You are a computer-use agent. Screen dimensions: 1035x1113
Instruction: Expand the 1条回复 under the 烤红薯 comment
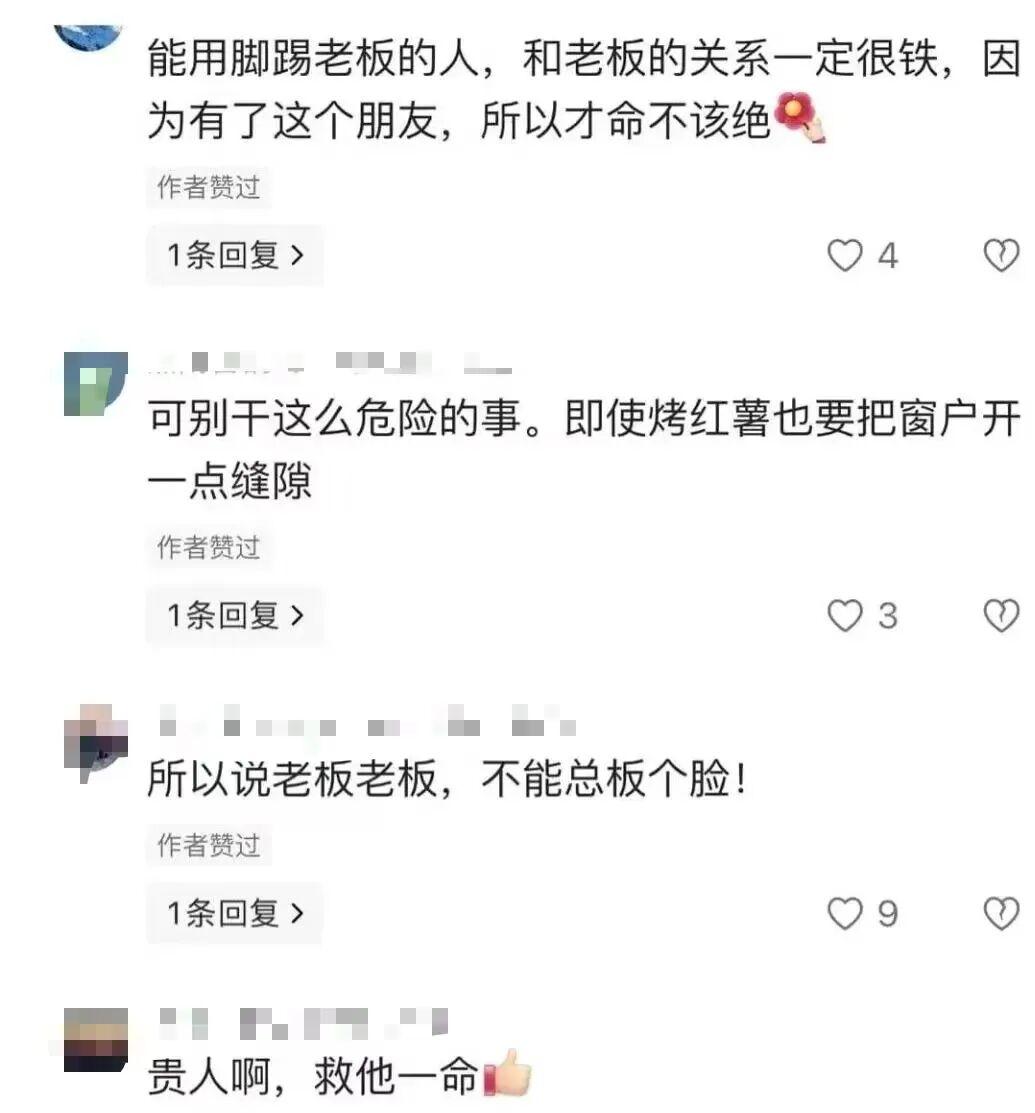click(234, 616)
